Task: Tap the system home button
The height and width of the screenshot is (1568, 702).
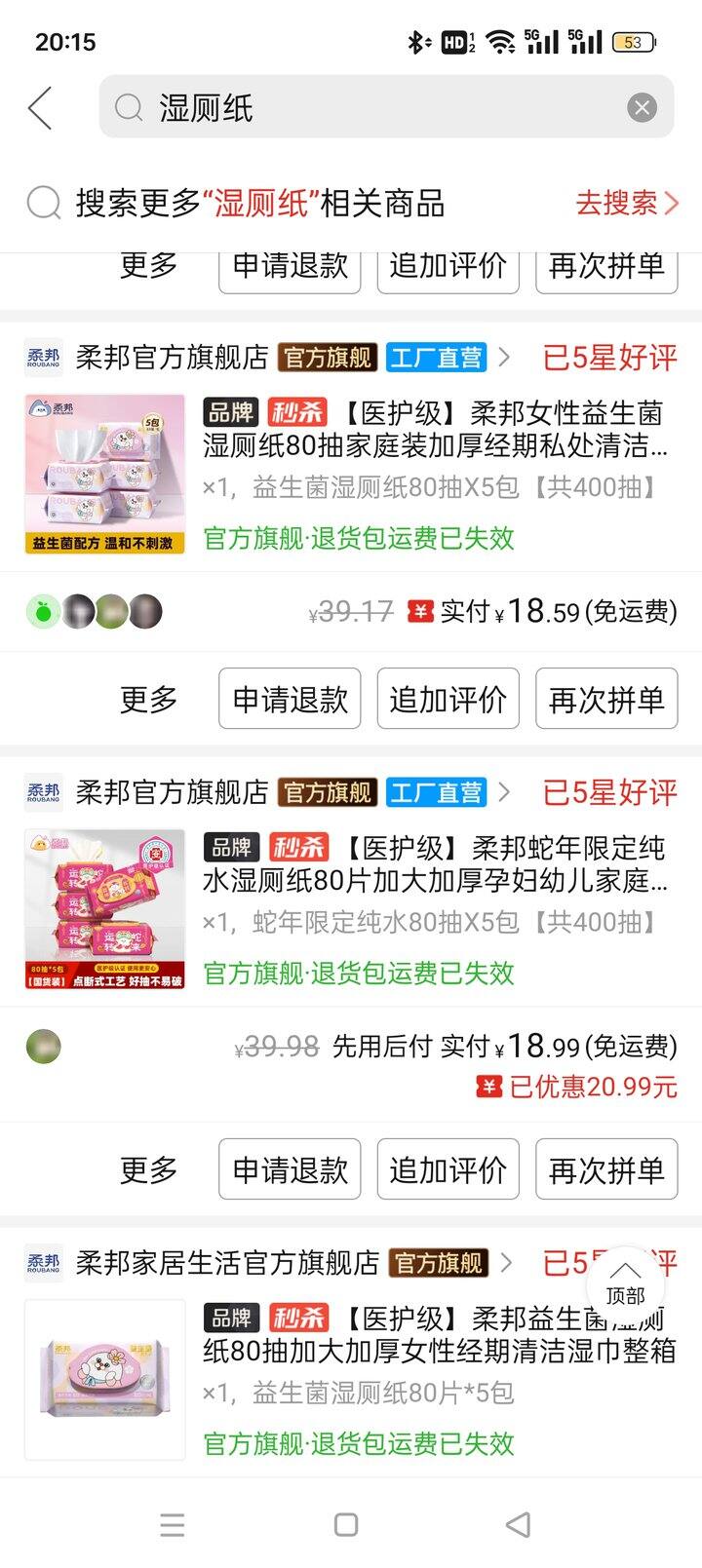Action: coord(345,1524)
